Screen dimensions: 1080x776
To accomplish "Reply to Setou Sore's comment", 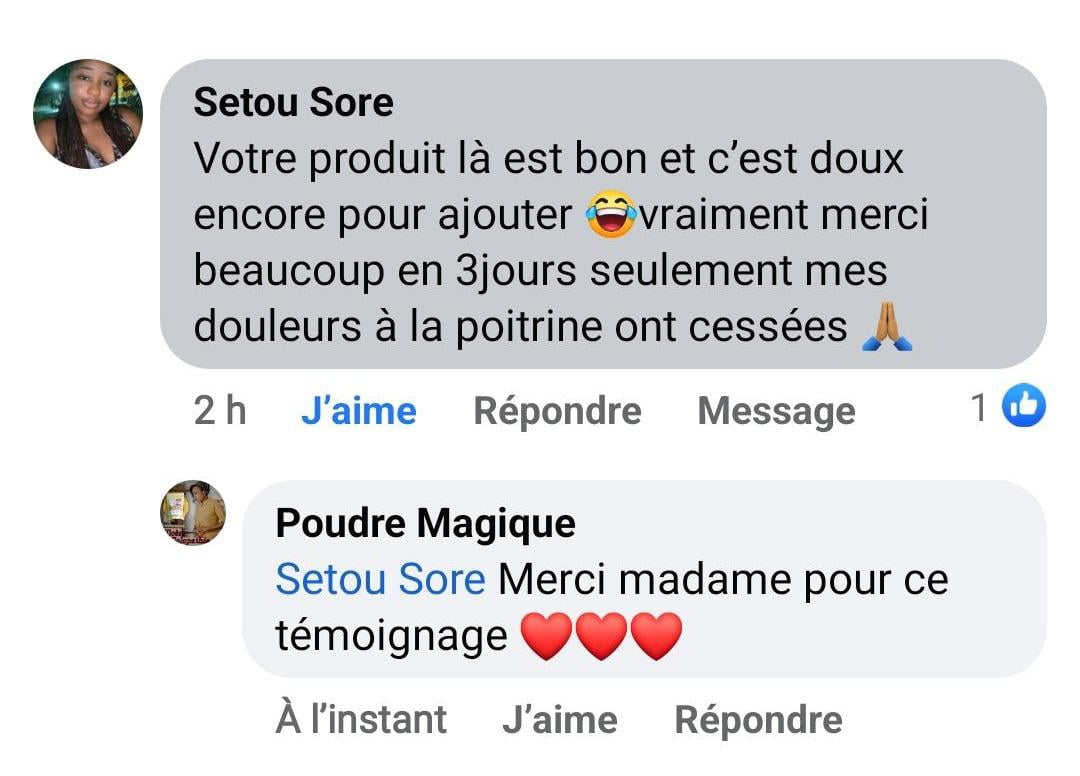I will [557, 410].
